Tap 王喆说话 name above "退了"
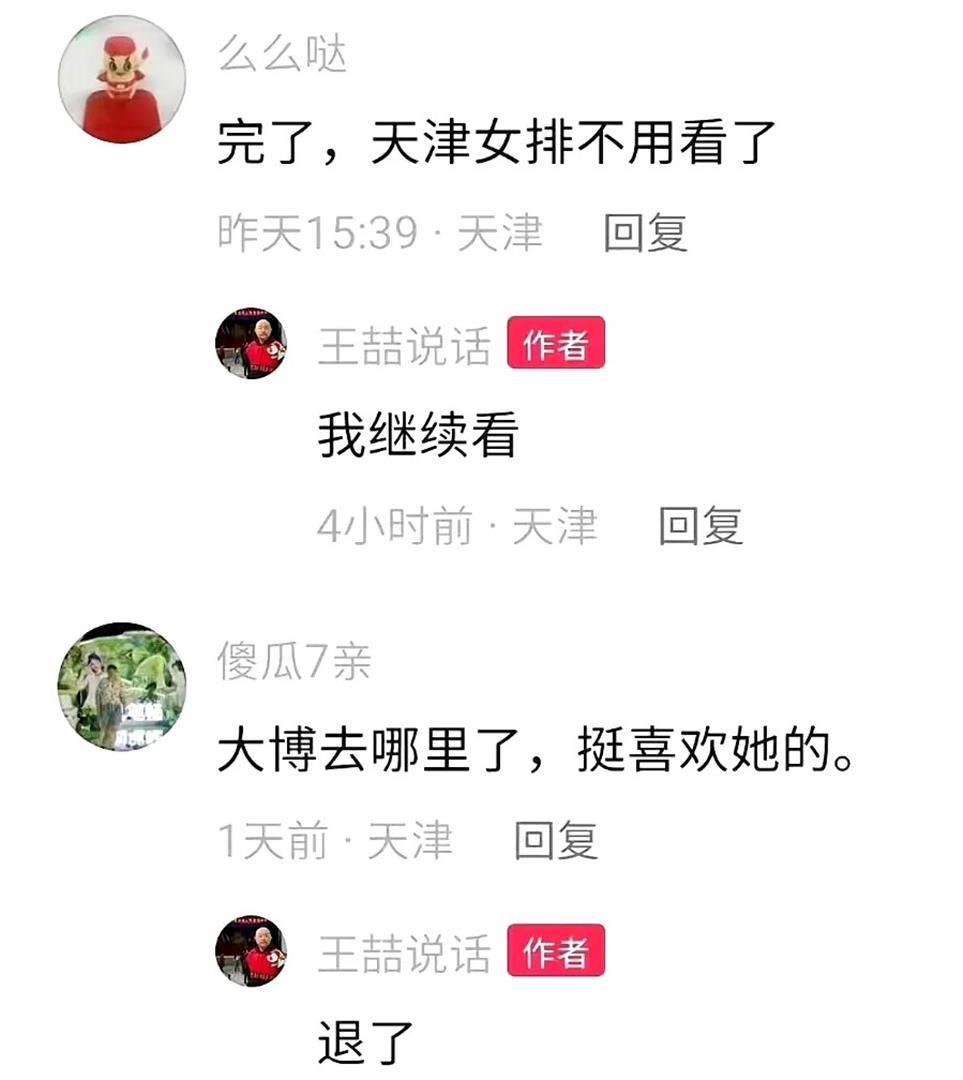Image resolution: width=963 pixels, height=1080 pixels. click(405, 954)
